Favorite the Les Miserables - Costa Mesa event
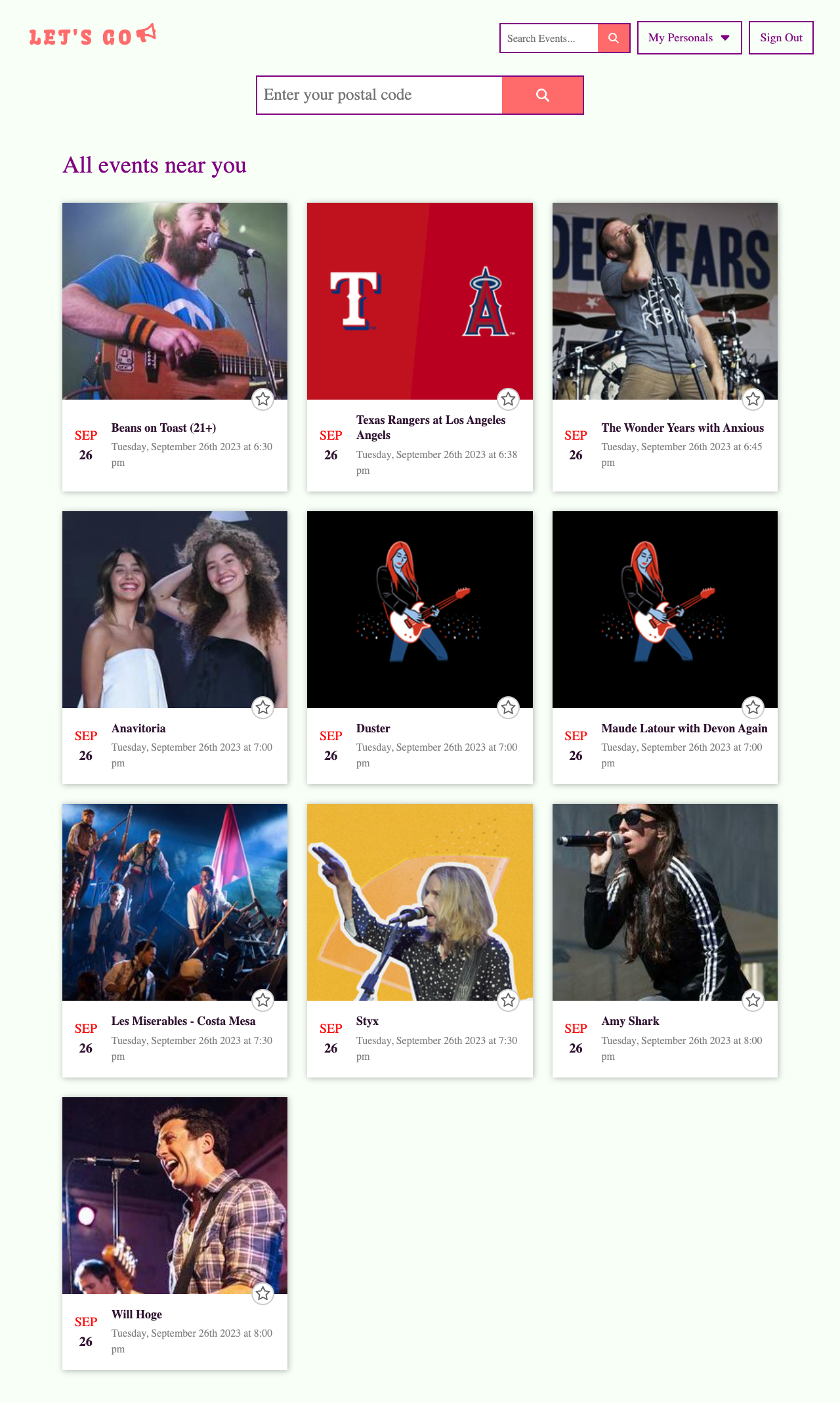Viewport: 840px width, 1403px height. 262,1001
